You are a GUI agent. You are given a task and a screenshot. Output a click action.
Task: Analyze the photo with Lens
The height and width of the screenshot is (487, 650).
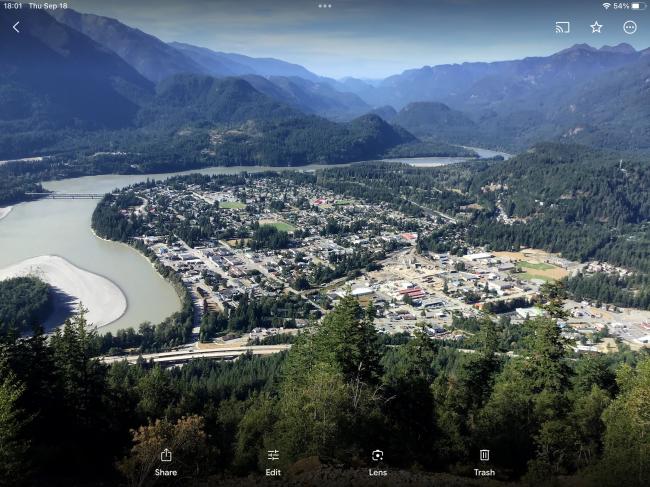[x=377, y=461]
